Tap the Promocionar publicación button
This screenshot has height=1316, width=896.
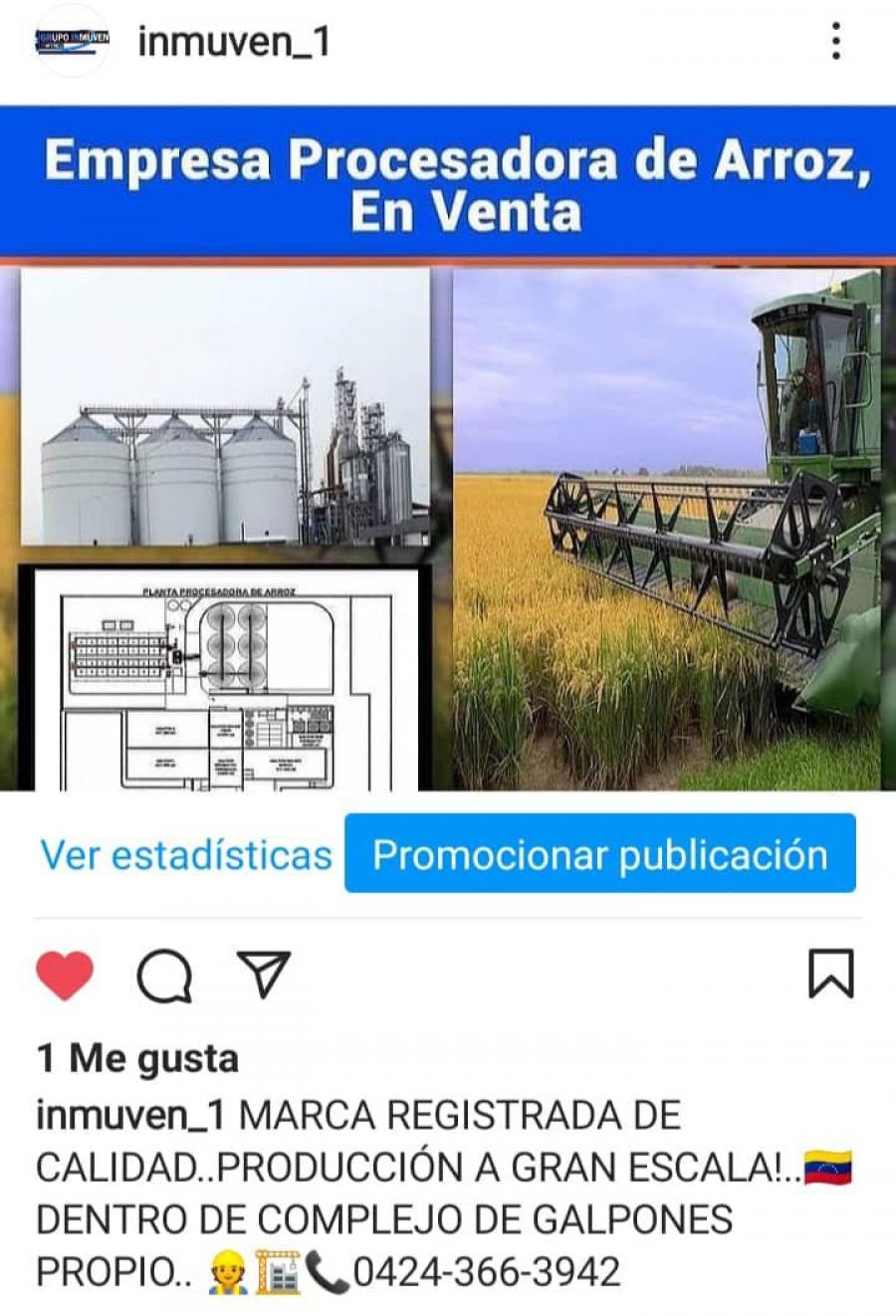tap(599, 854)
